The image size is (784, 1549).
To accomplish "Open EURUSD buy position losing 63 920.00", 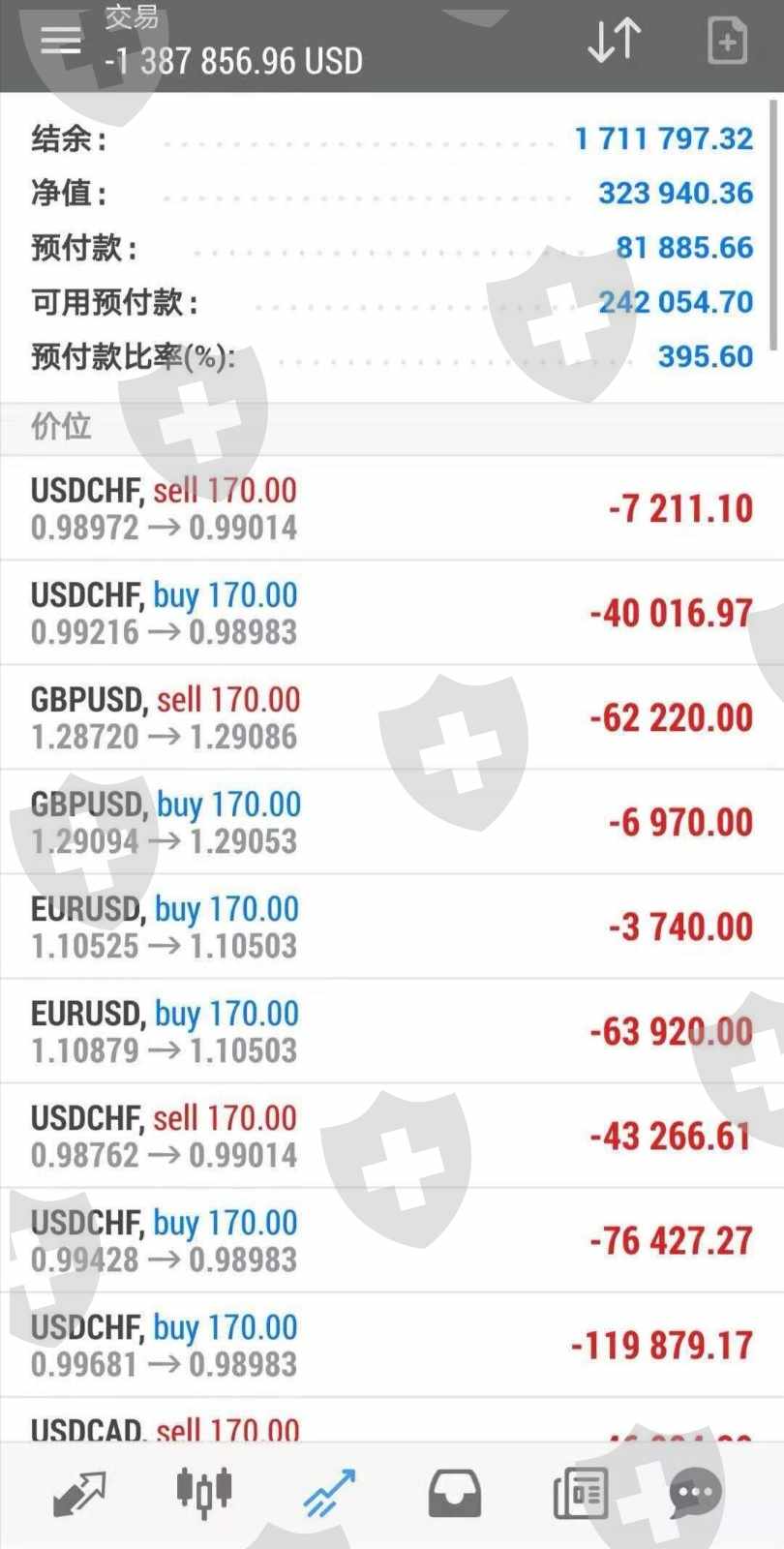I will click(x=392, y=1031).
